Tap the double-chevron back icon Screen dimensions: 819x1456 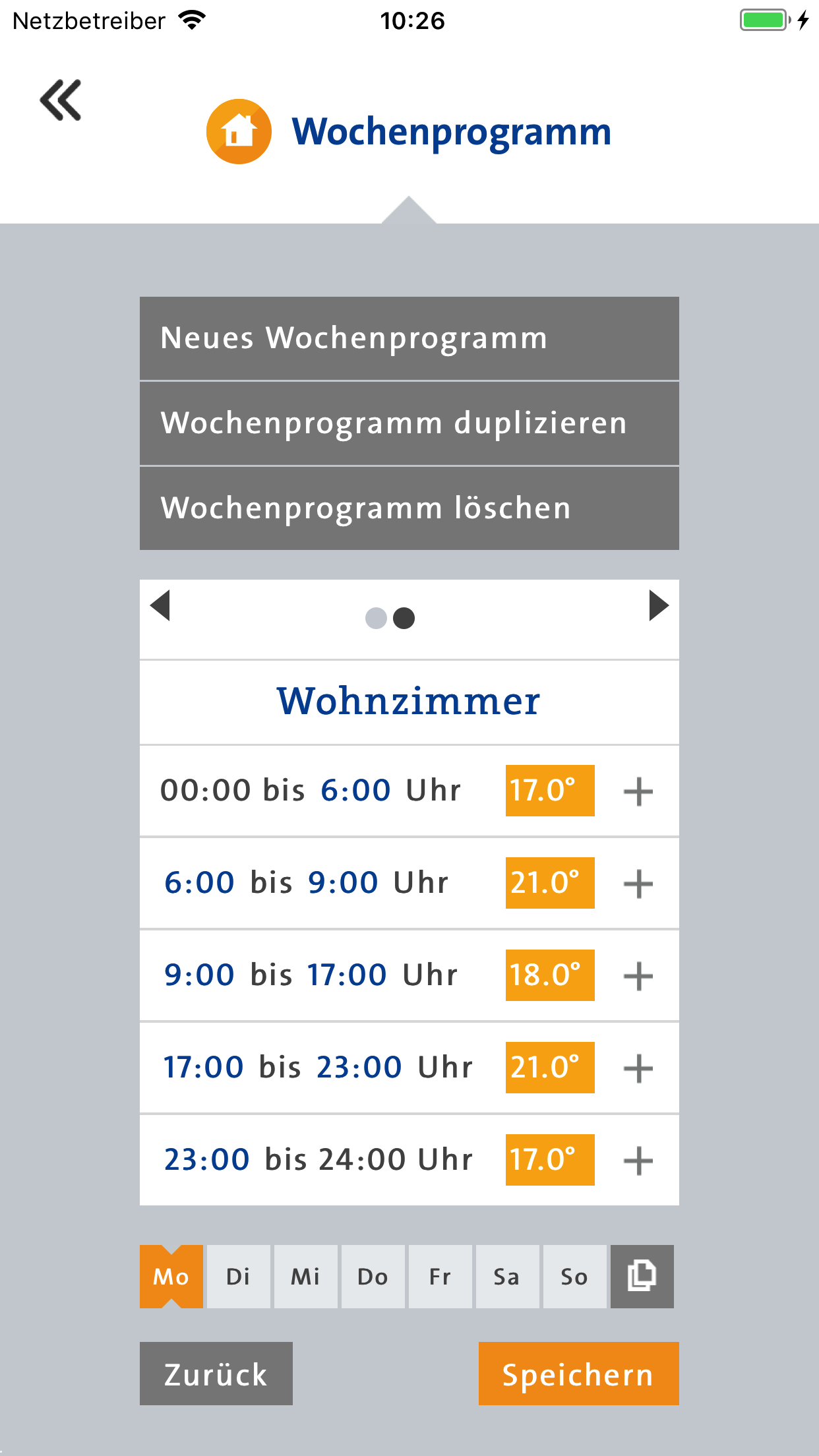coord(61,100)
